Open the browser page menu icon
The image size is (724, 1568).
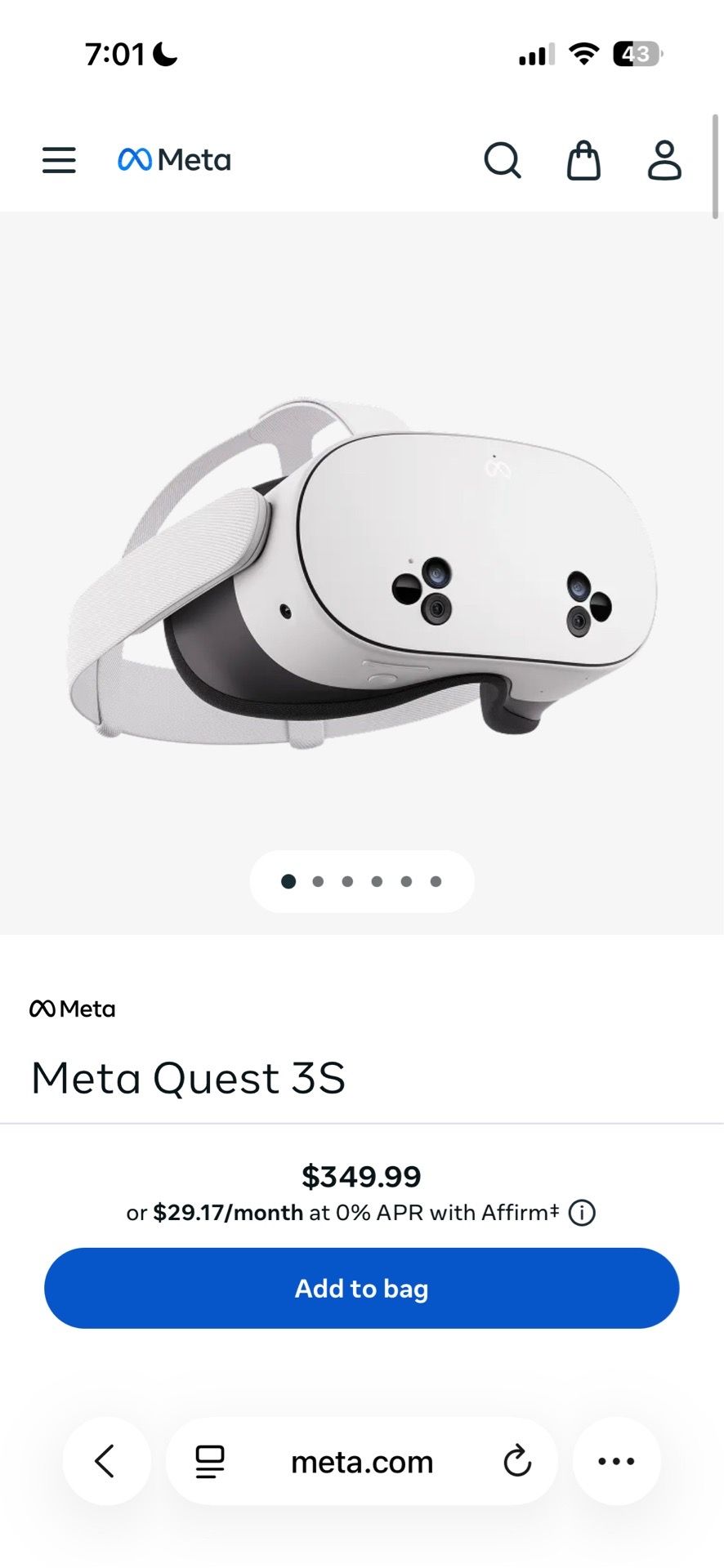pyautogui.click(x=210, y=1461)
